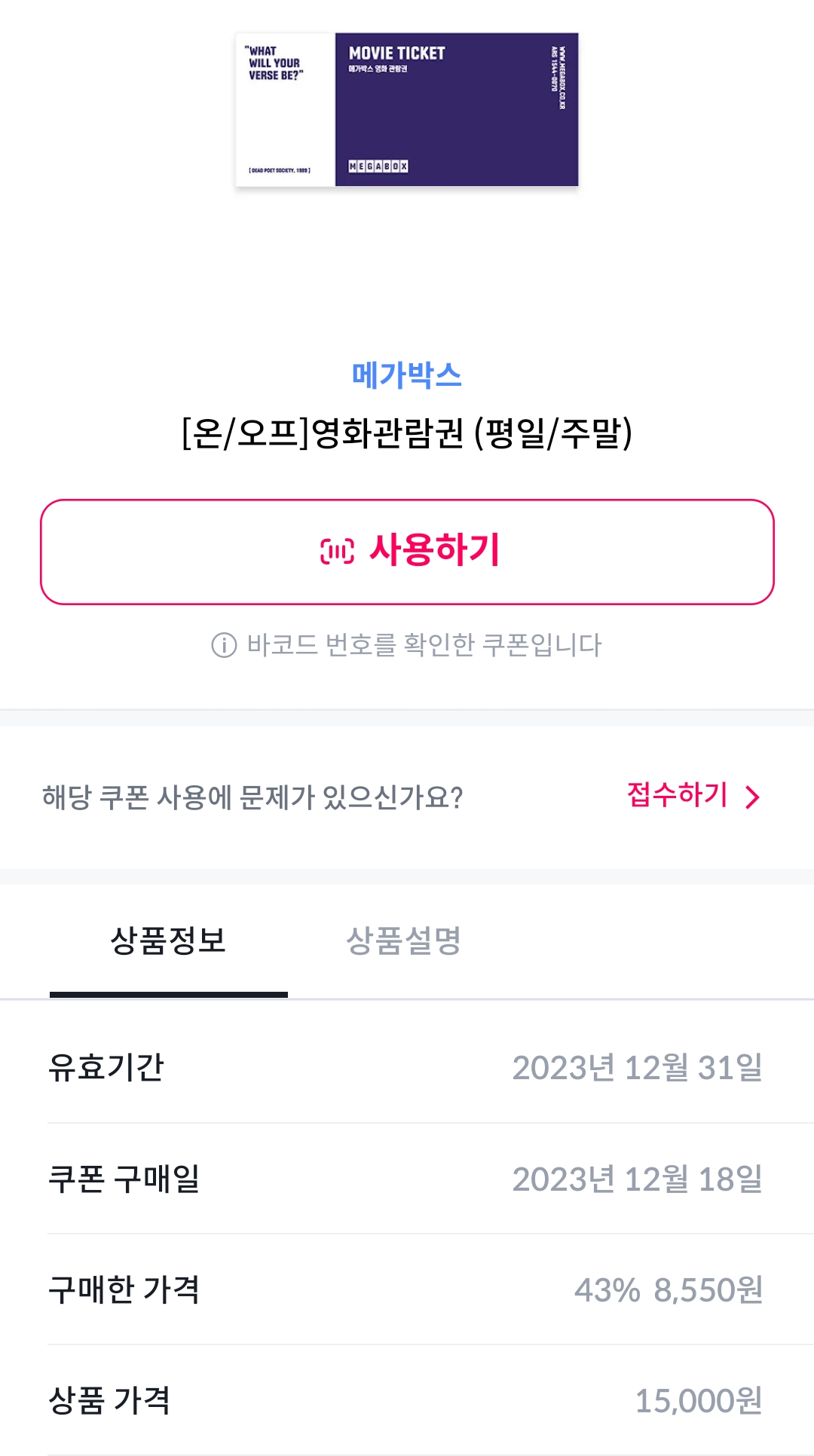Screen dimensions: 814x1456
Task: Click the coupon problem question text
Action: point(254,794)
